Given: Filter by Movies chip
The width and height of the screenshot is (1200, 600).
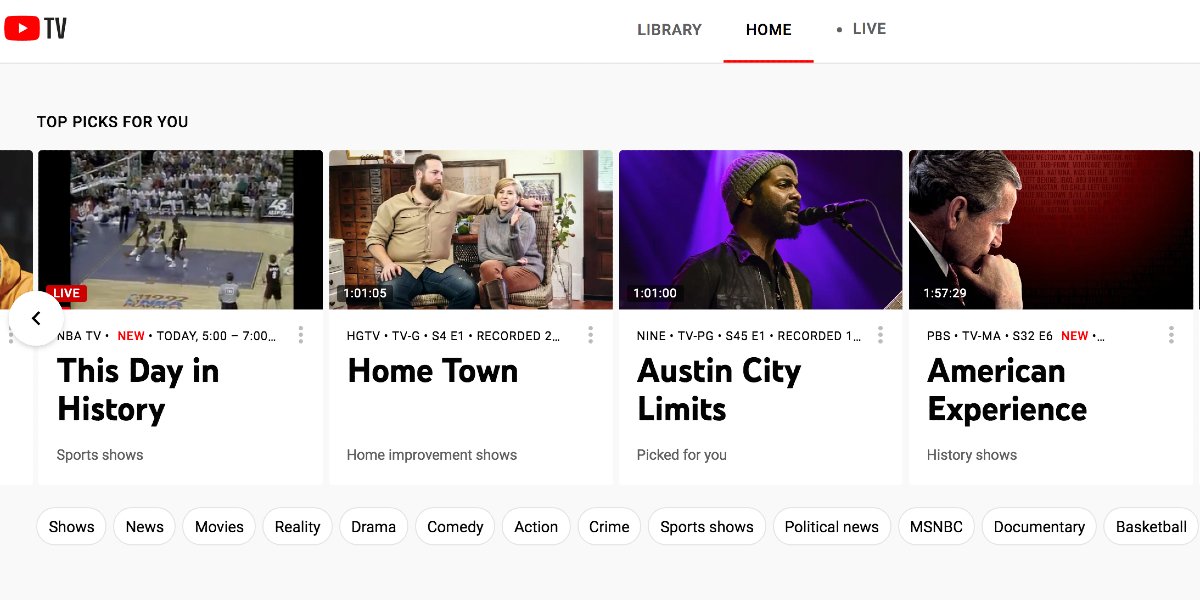Looking at the screenshot, I should point(219,527).
